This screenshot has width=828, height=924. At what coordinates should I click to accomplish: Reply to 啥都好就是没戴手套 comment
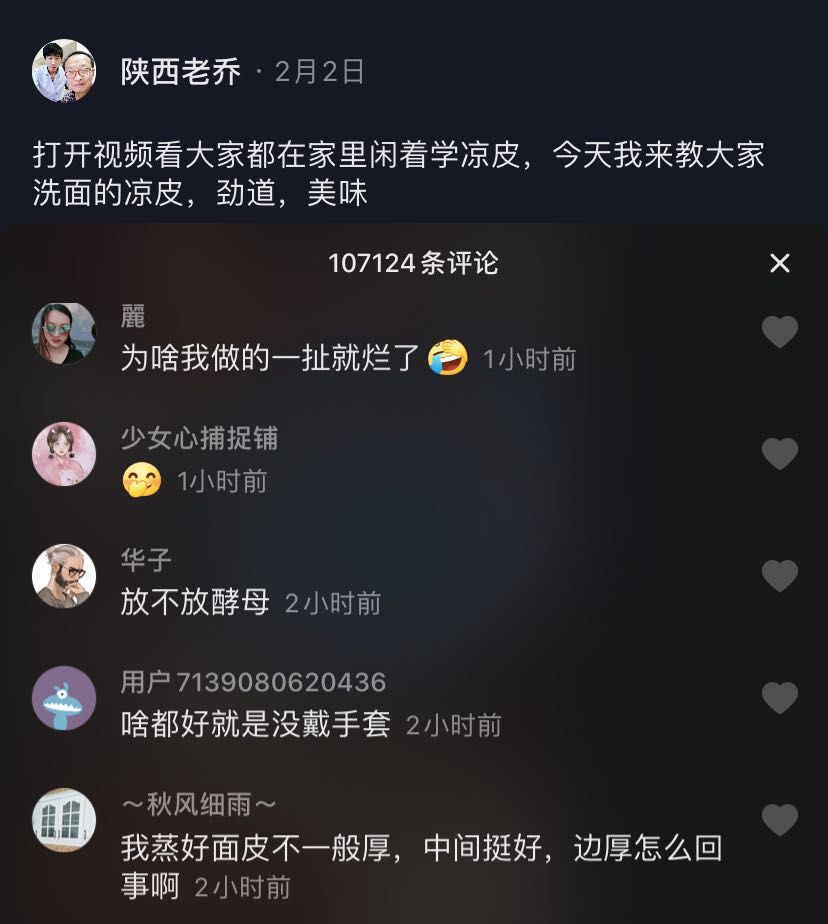point(255,724)
